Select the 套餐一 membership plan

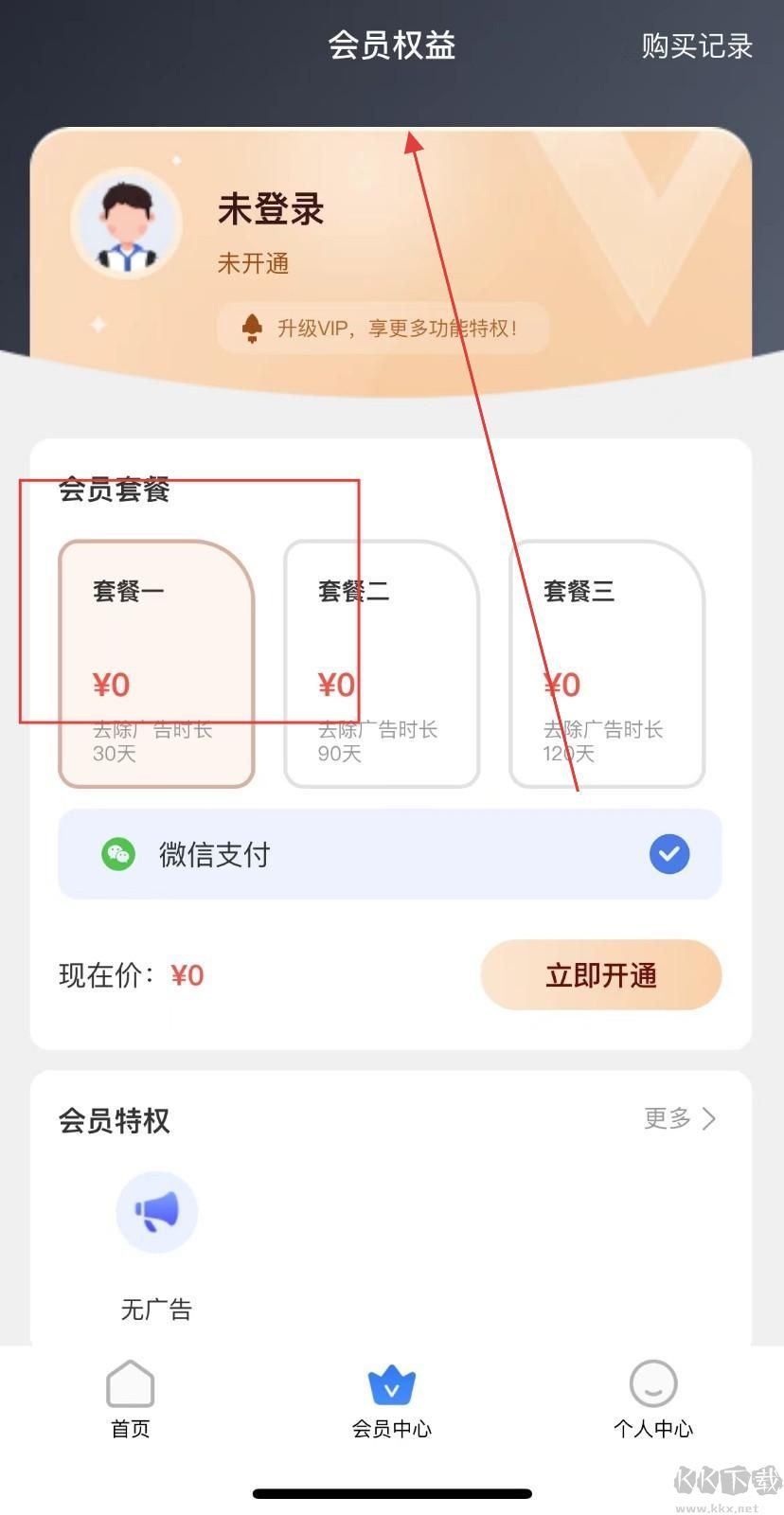pos(155,663)
